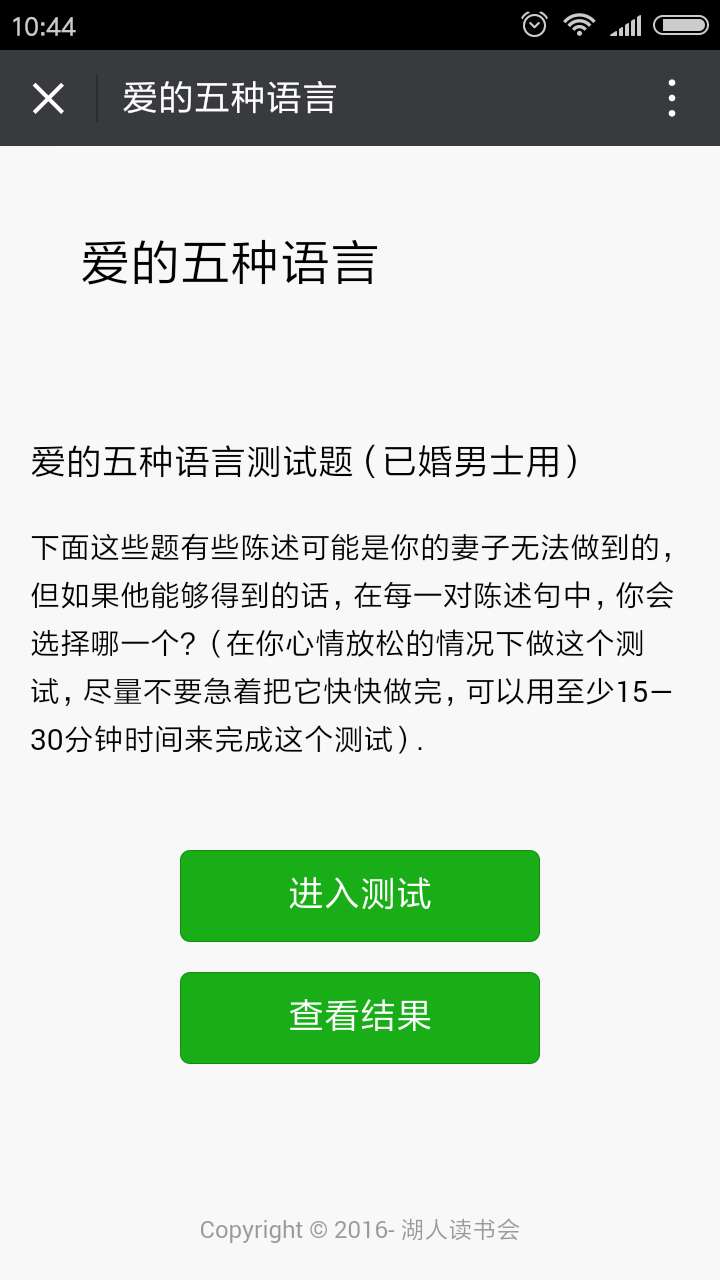Open the three-dot overflow menu
Screen dimensions: 720x1280
point(671,98)
